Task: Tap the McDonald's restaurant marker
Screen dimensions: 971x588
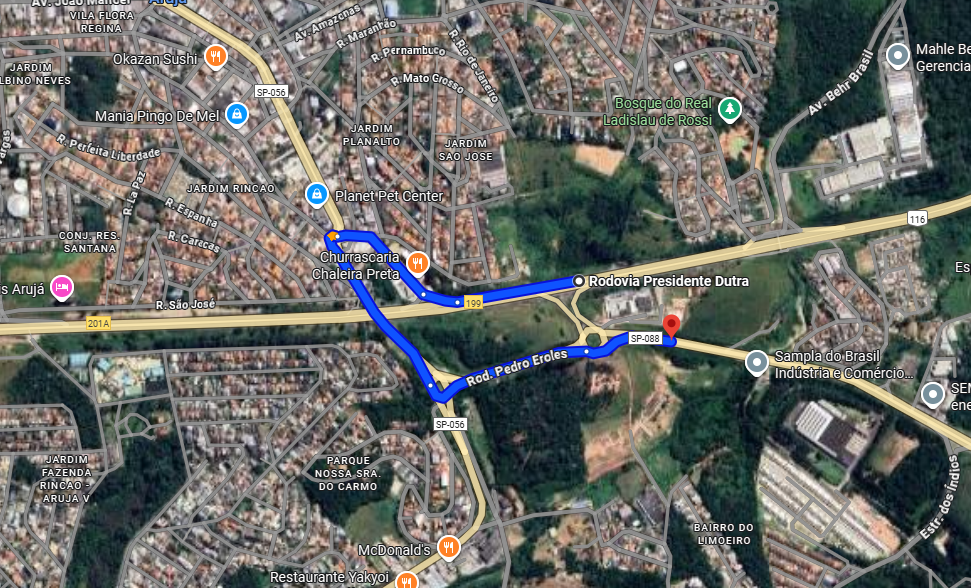Action: 449,547
